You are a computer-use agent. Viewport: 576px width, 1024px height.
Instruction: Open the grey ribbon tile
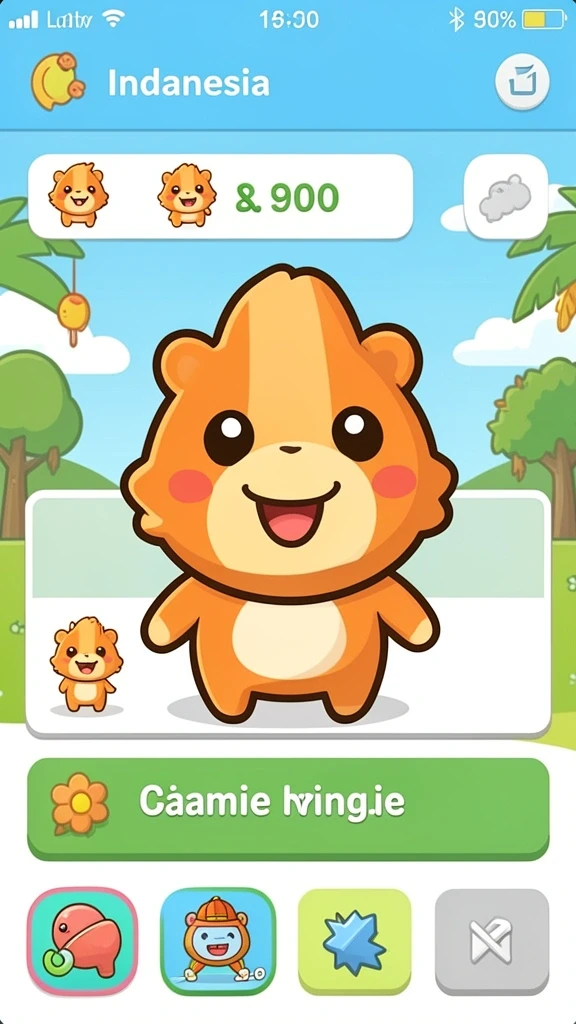pos(492,941)
